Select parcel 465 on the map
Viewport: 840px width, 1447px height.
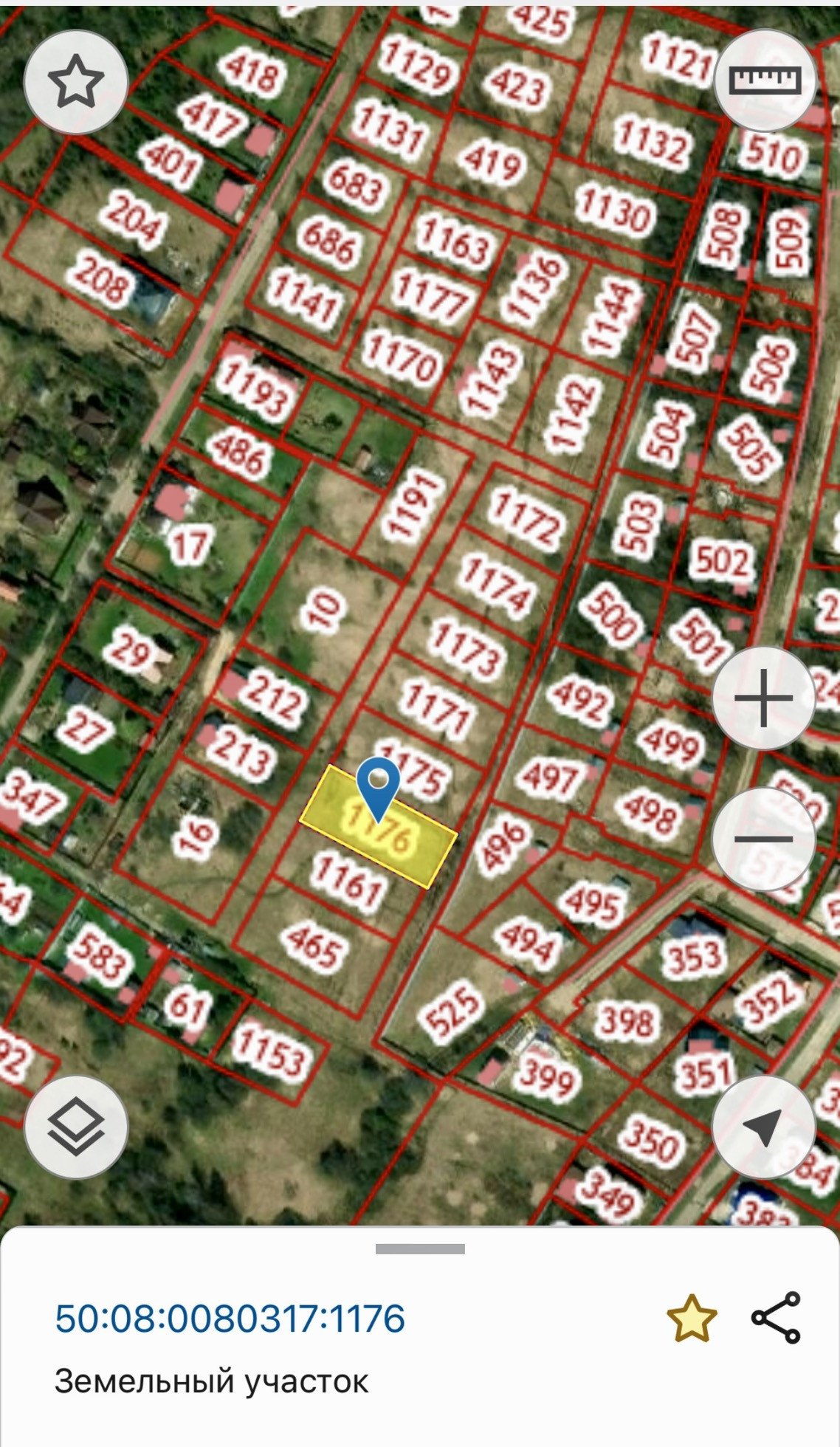pyautogui.click(x=314, y=947)
